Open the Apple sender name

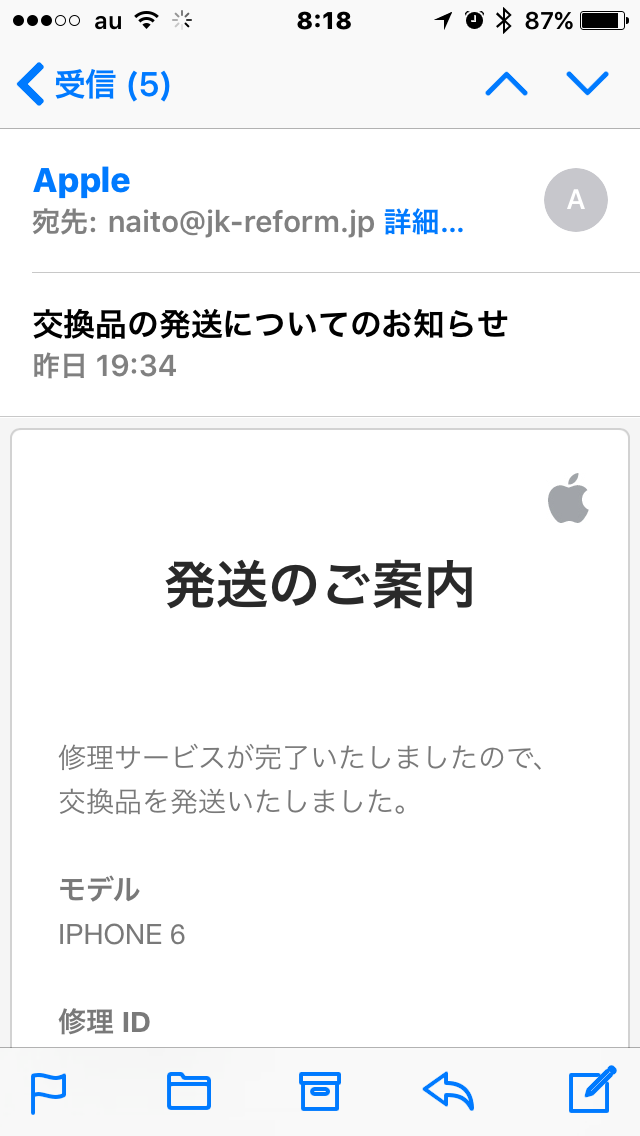tap(82, 180)
